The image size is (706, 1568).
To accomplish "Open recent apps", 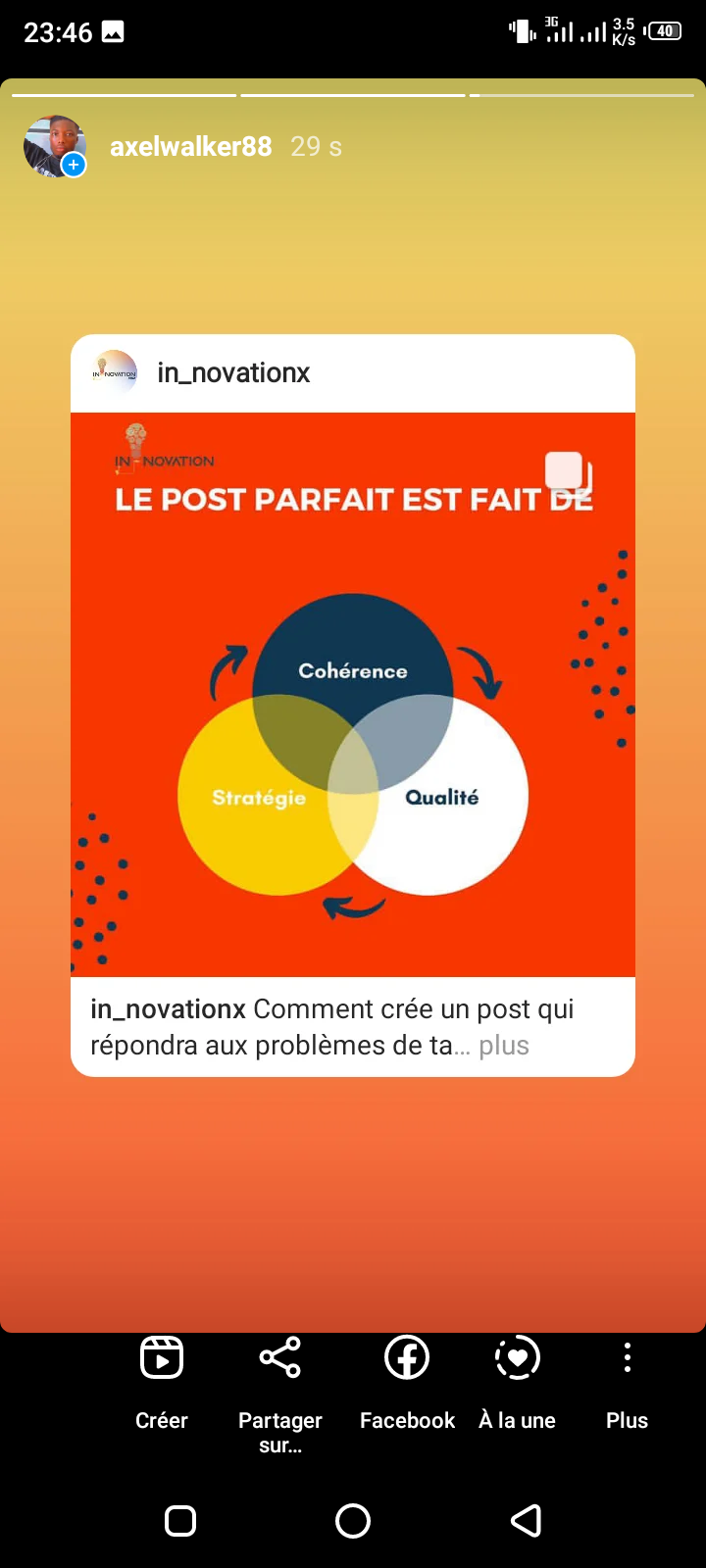I will pyautogui.click(x=180, y=1520).
